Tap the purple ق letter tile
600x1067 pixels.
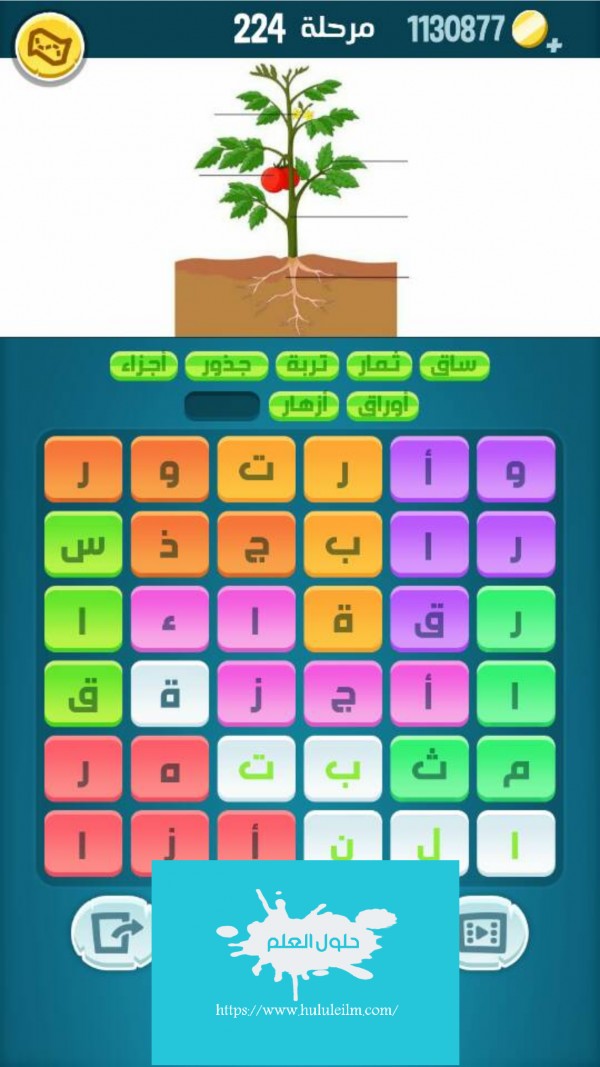pyautogui.click(x=429, y=620)
